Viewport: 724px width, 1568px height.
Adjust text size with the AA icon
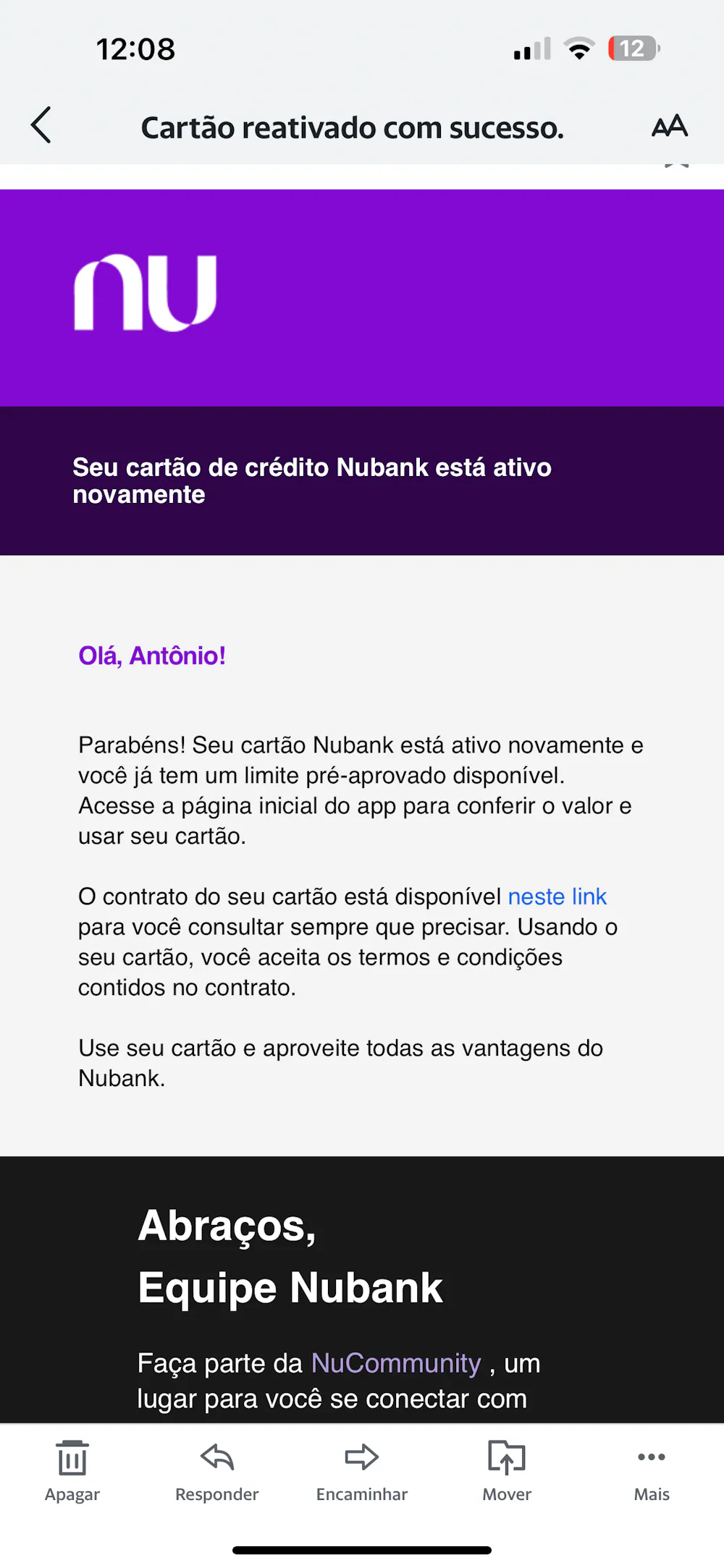(x=669, y=126)
